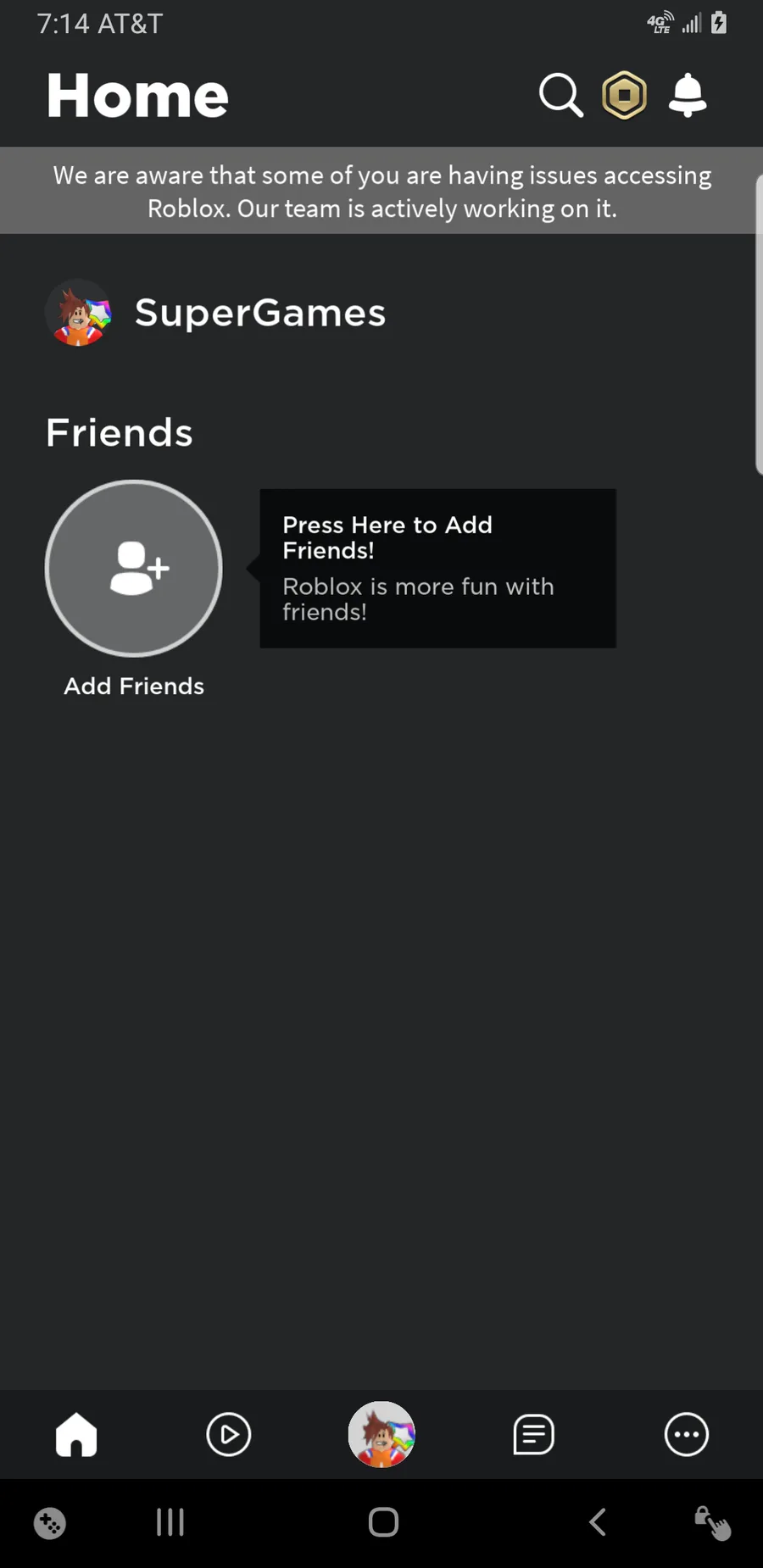
Task: Open the Robux balance icon
Action: click(x=625, y=95)
